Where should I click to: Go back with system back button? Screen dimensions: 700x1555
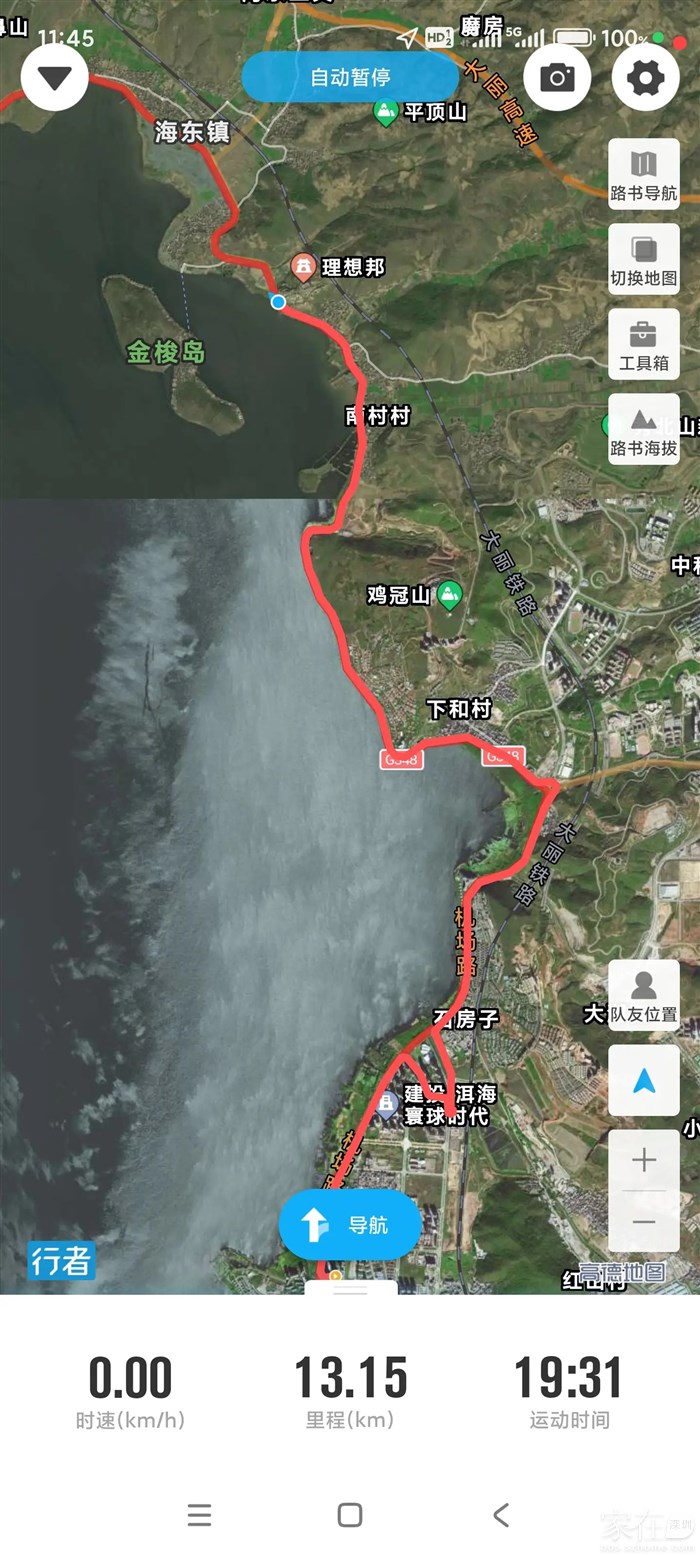click(501, 1515)
